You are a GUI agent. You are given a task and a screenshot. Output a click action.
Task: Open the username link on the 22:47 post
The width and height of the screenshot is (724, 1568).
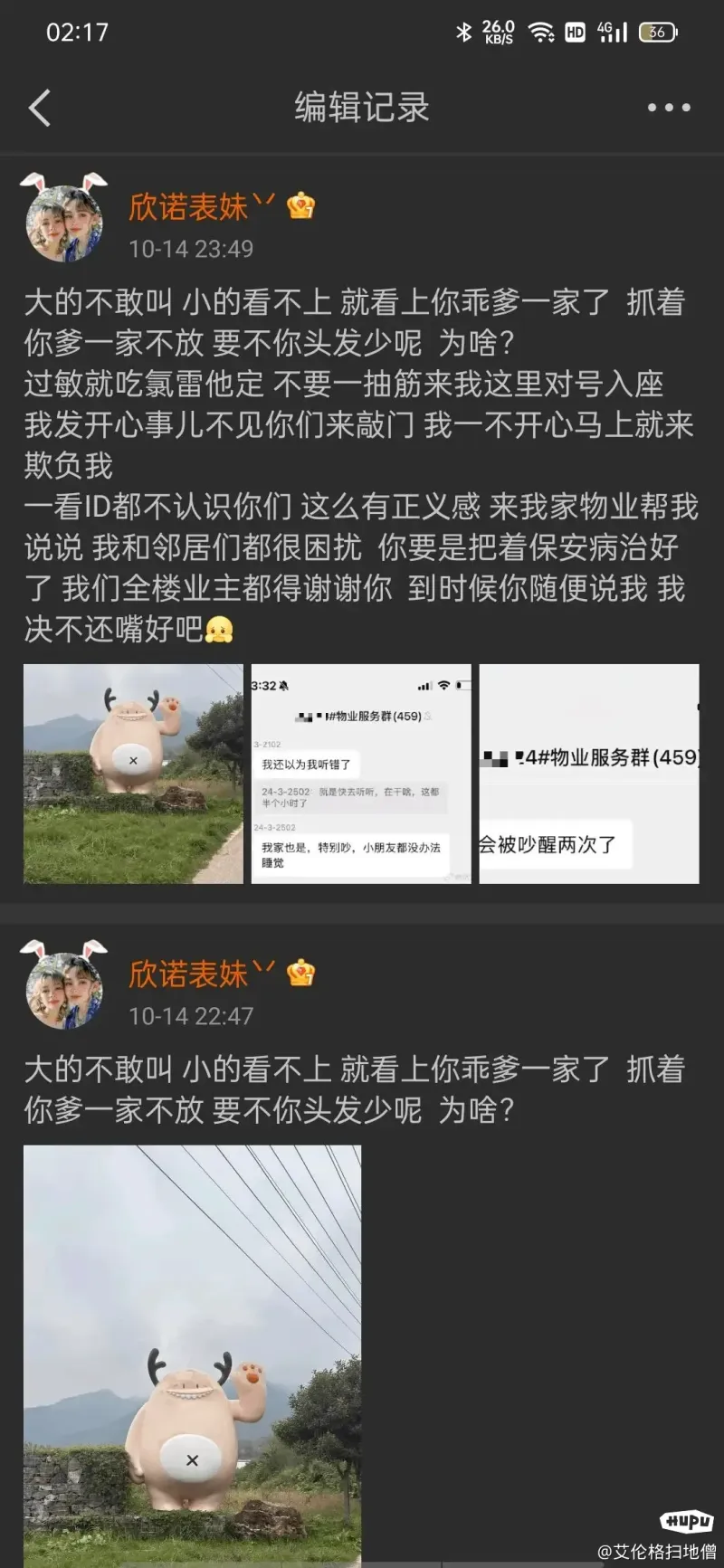click(x=188, y=974)
